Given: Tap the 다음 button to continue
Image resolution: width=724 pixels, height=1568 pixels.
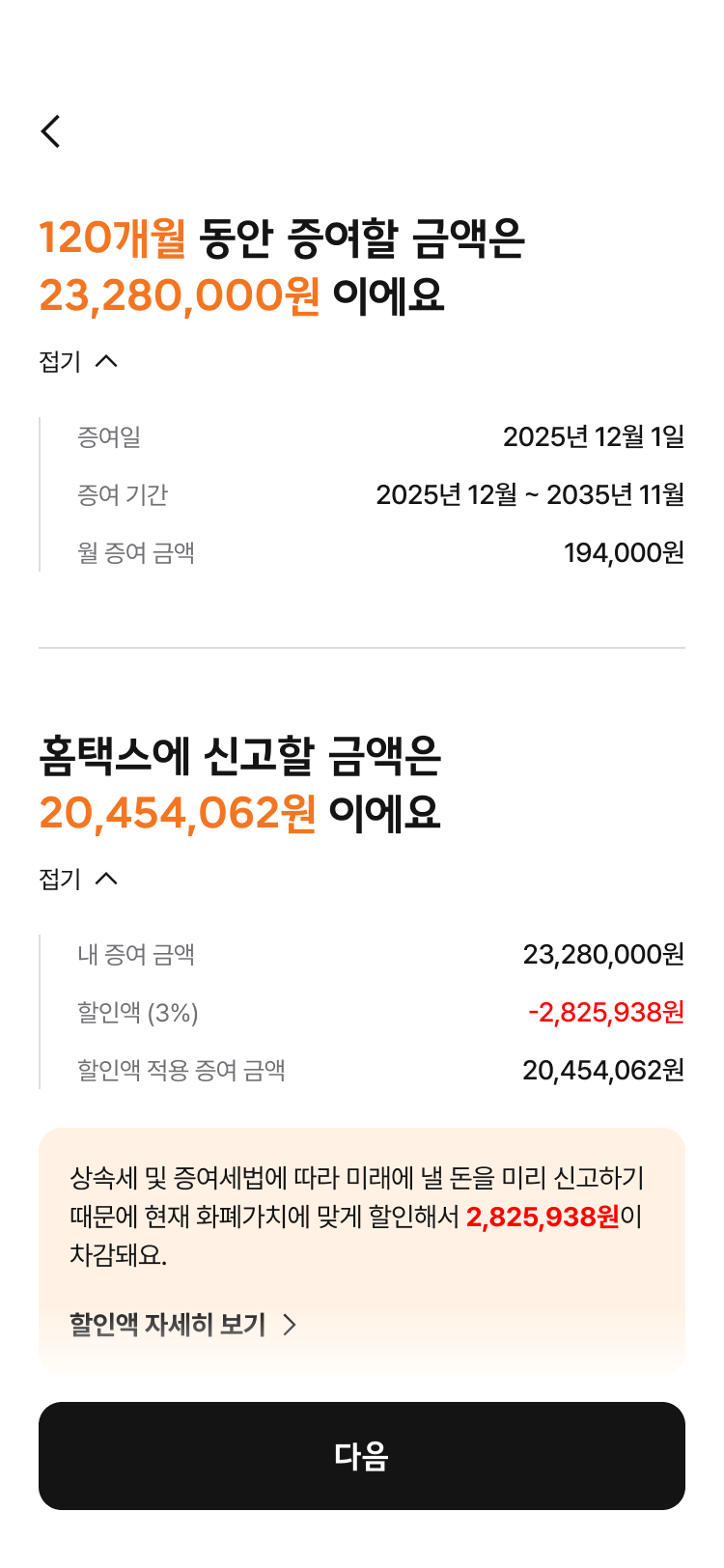Looking at the screenshot, I should [362, 1456].
